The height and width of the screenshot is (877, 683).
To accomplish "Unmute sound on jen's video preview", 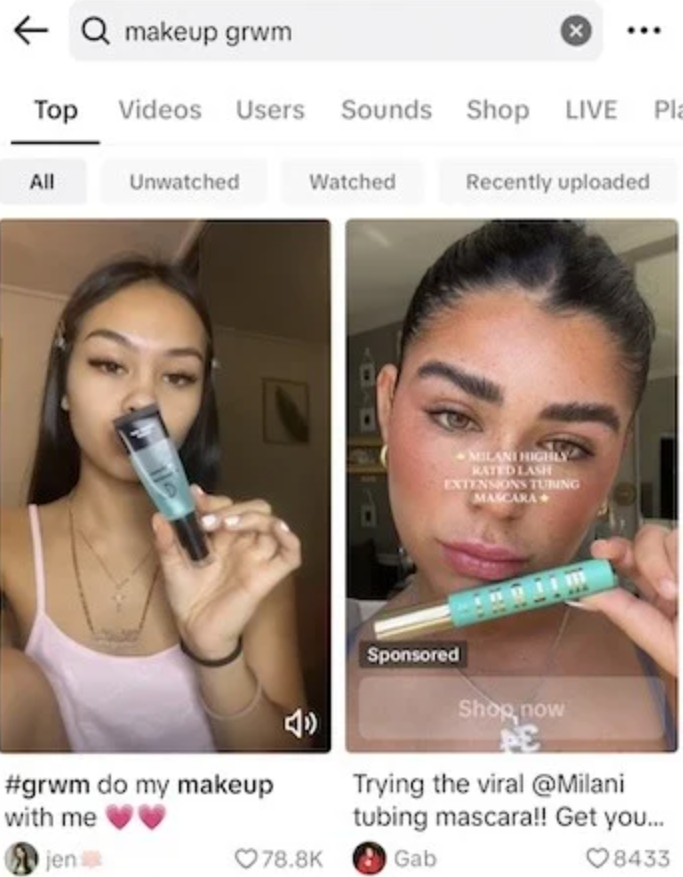I will click(300, 724).
